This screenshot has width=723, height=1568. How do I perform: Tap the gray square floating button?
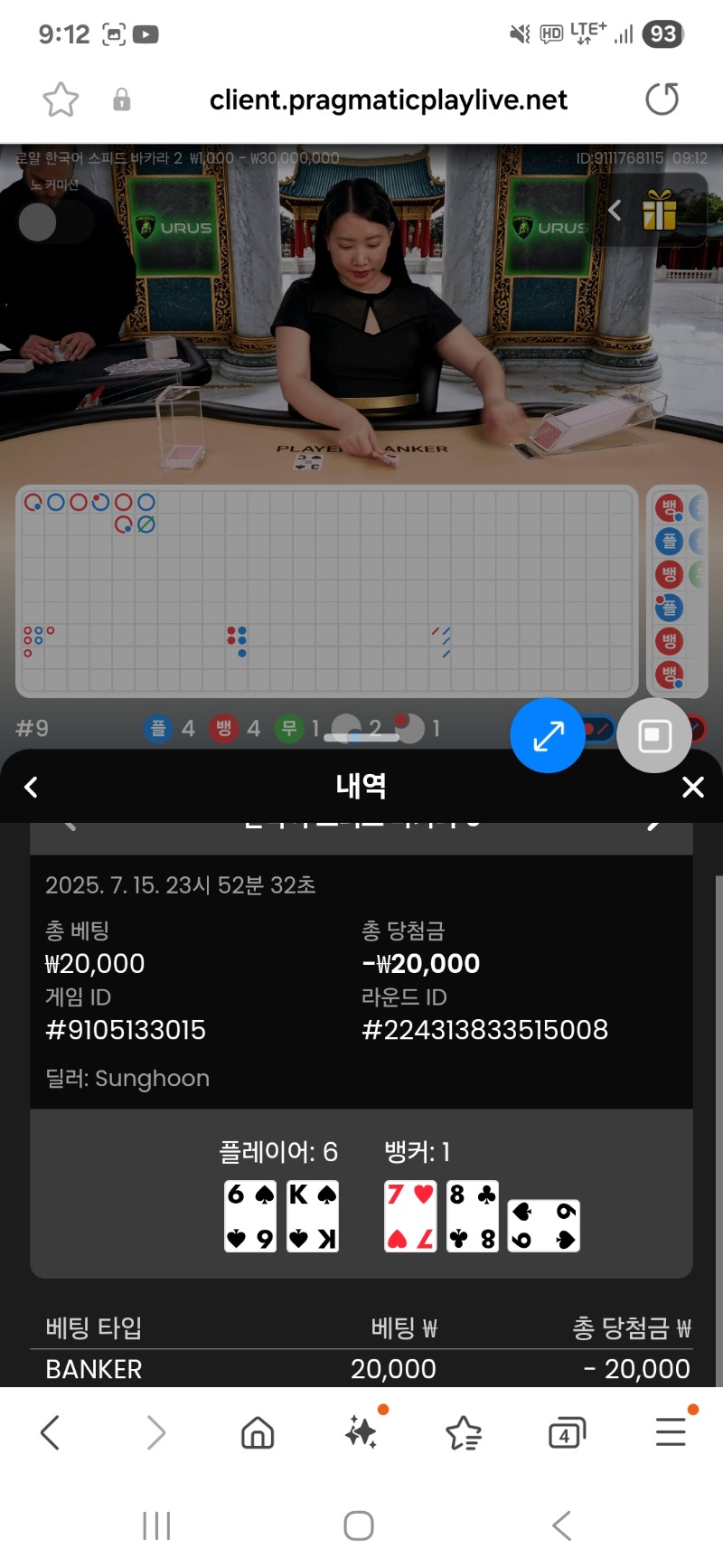pos(654,735)
